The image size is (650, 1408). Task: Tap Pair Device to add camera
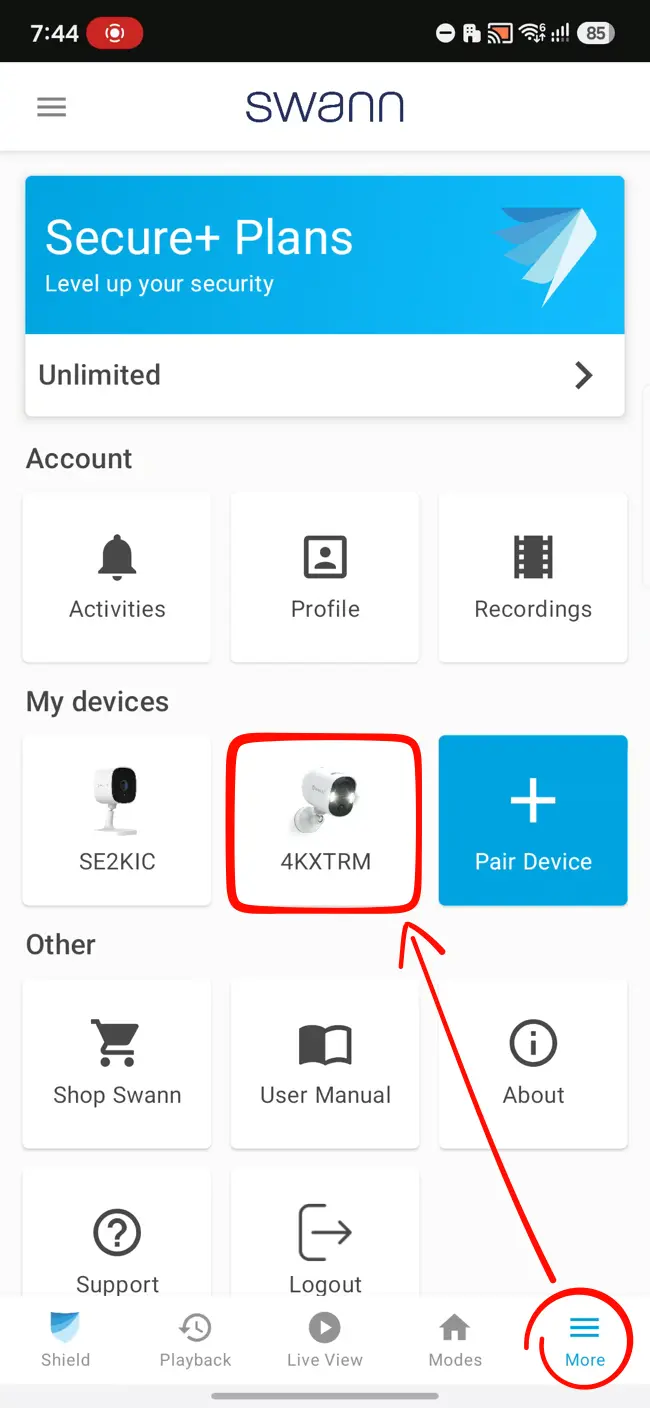(x=533, y=820)
